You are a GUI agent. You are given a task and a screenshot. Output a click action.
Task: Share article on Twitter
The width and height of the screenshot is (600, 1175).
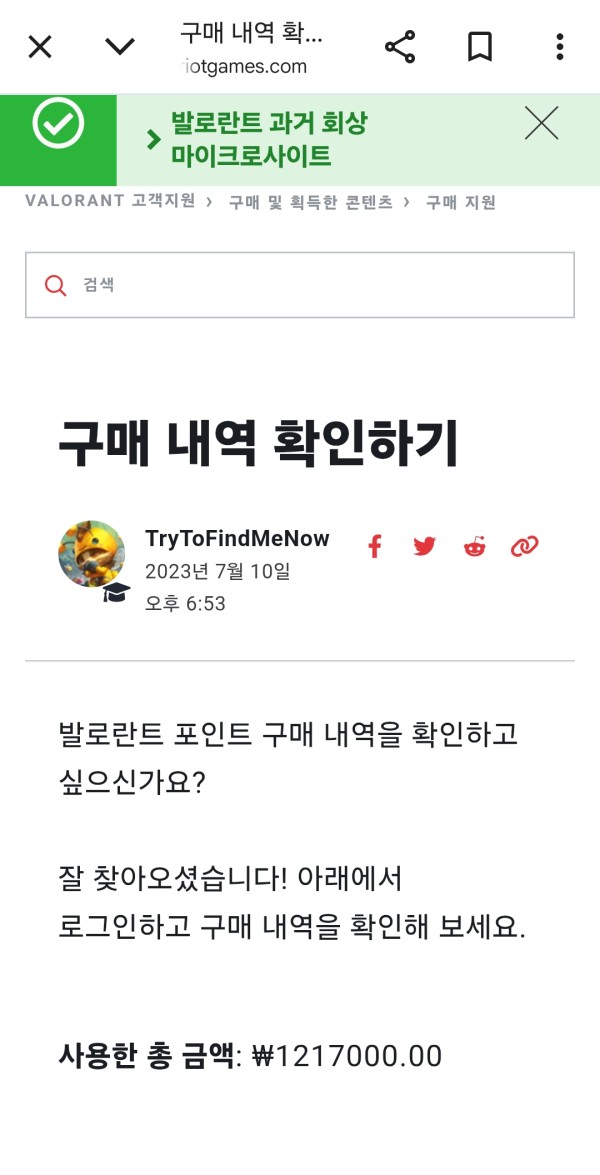[x=424, y=547]
